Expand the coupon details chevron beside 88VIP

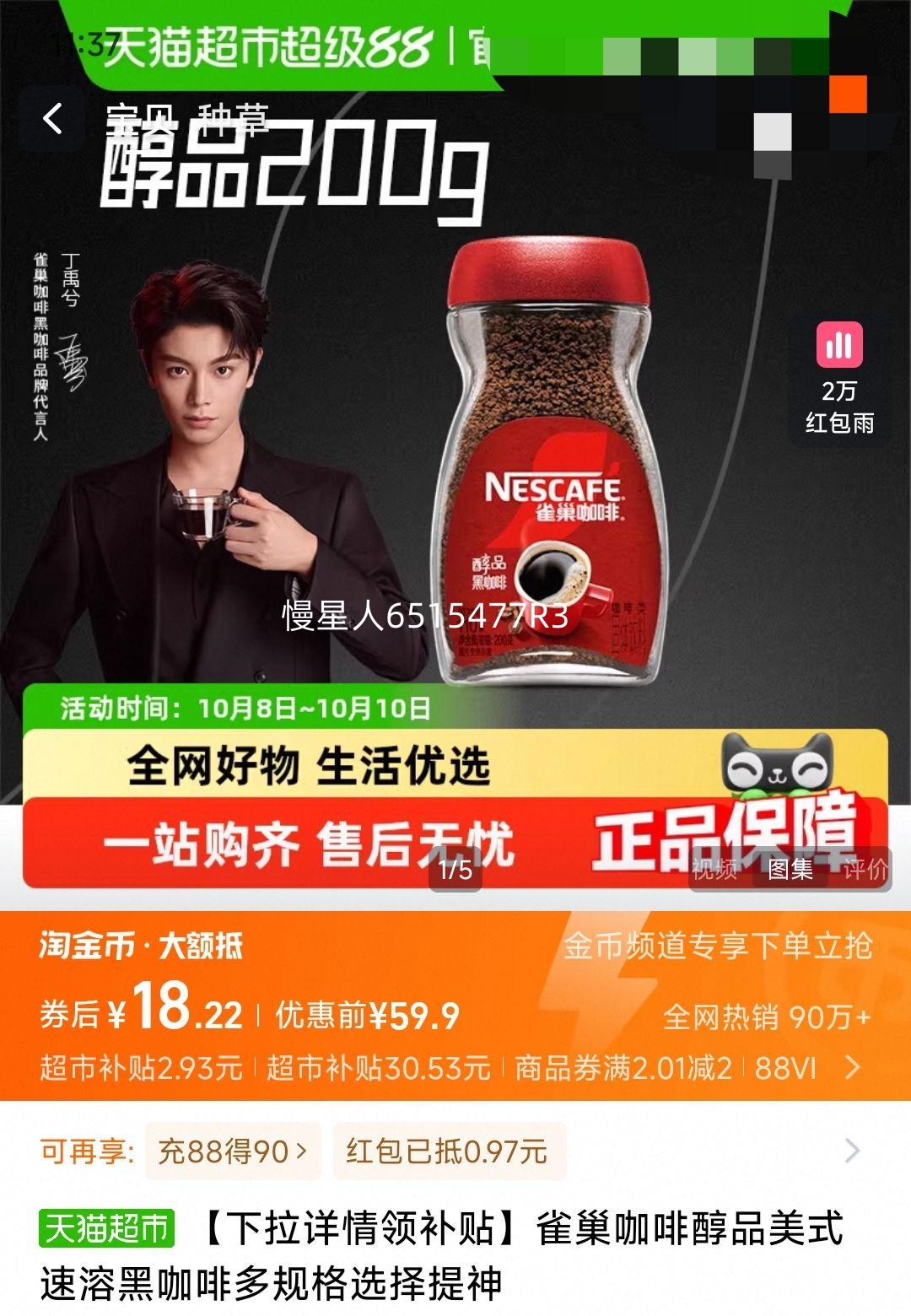[853, 1068]
